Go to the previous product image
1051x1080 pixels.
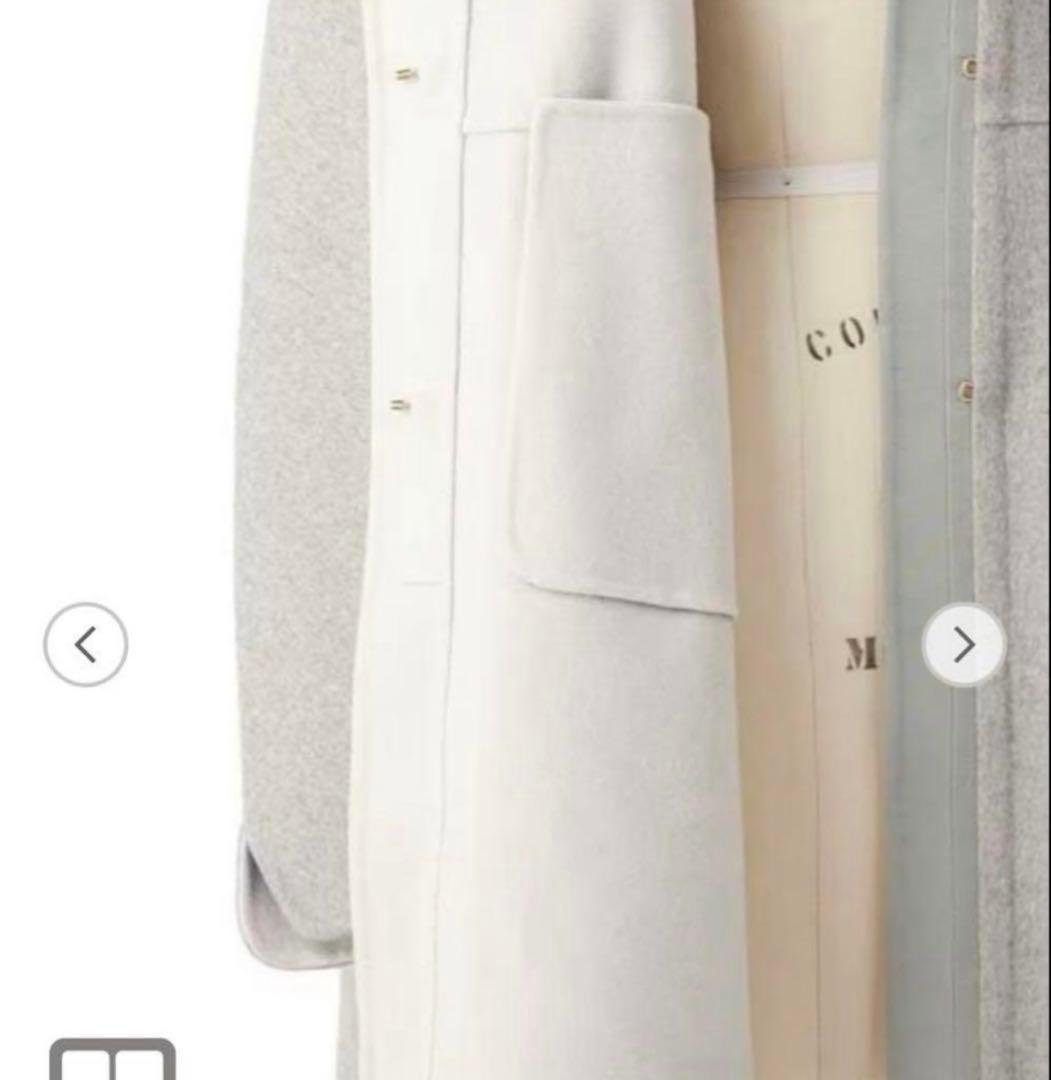click(x=86, y=645)
